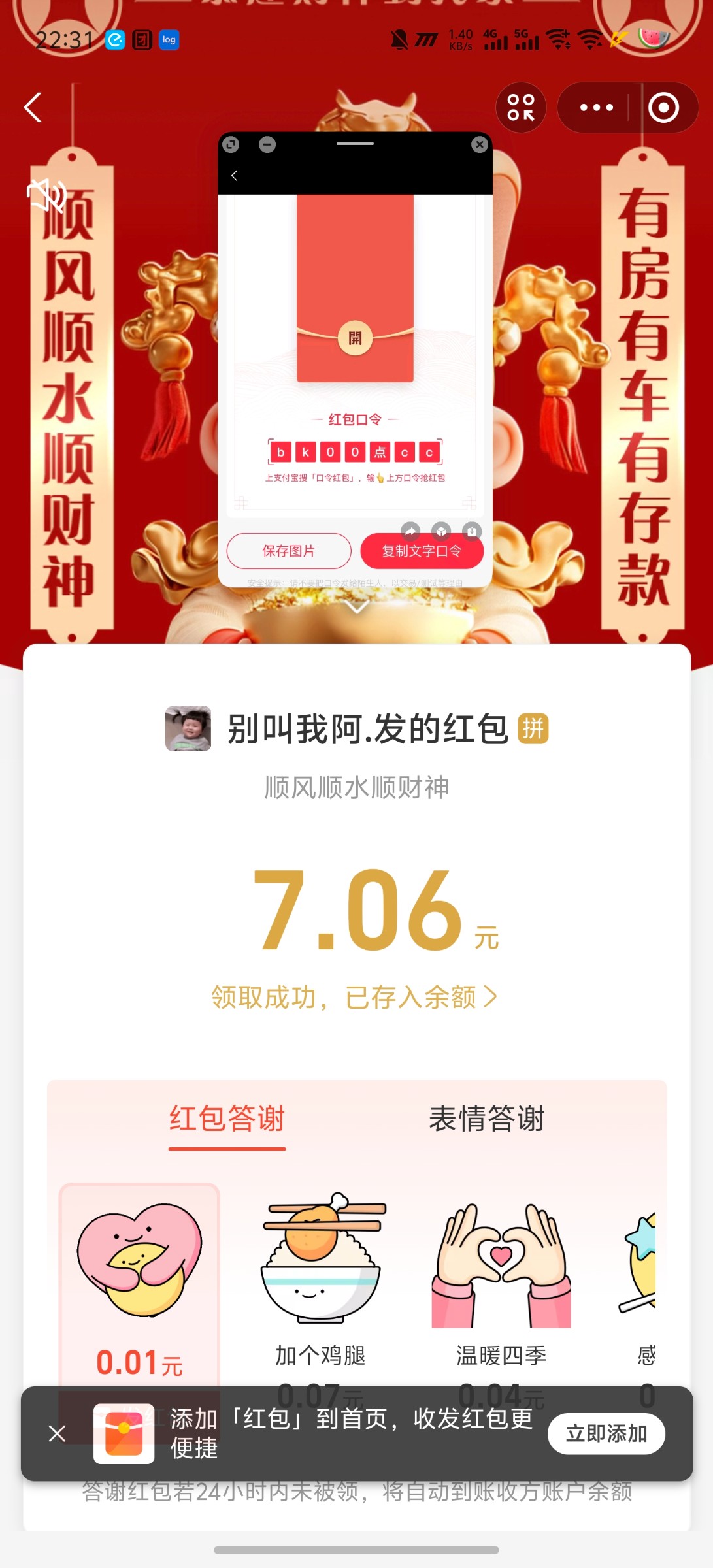
Task: Go back inside the floating window
Action: click(234, 176)
